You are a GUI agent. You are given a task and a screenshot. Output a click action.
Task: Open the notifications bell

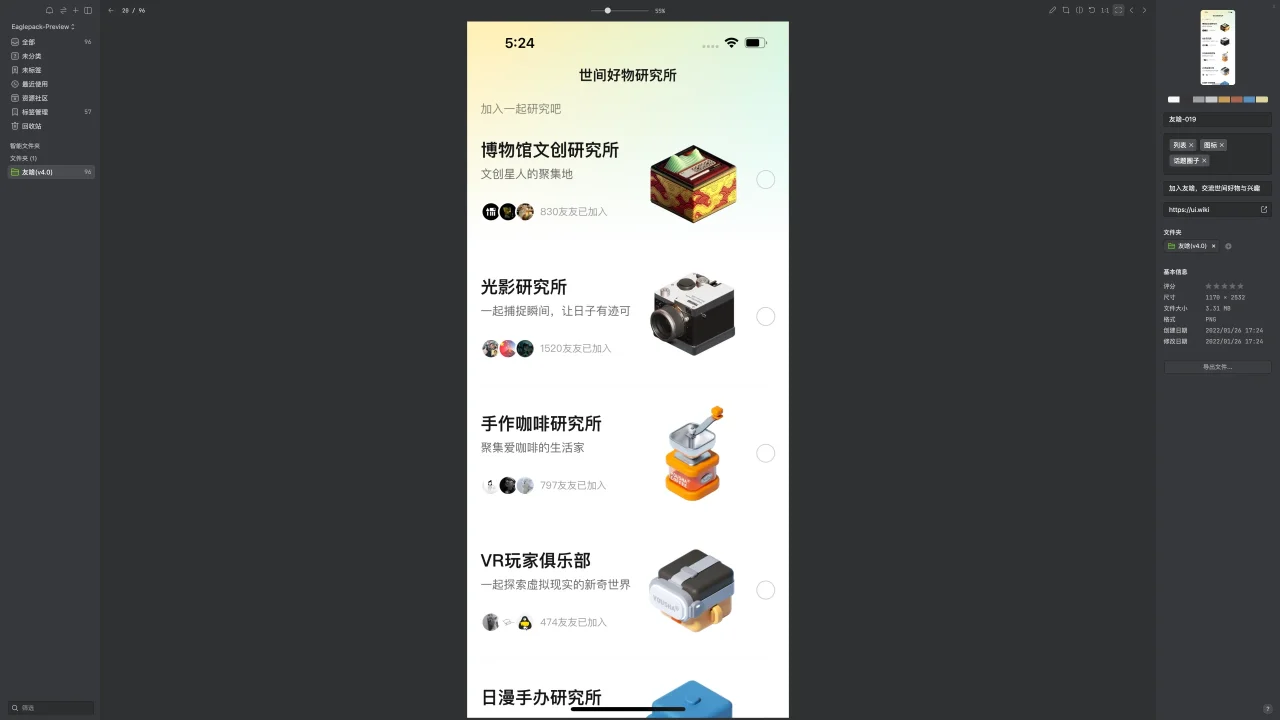pos(49,10)
